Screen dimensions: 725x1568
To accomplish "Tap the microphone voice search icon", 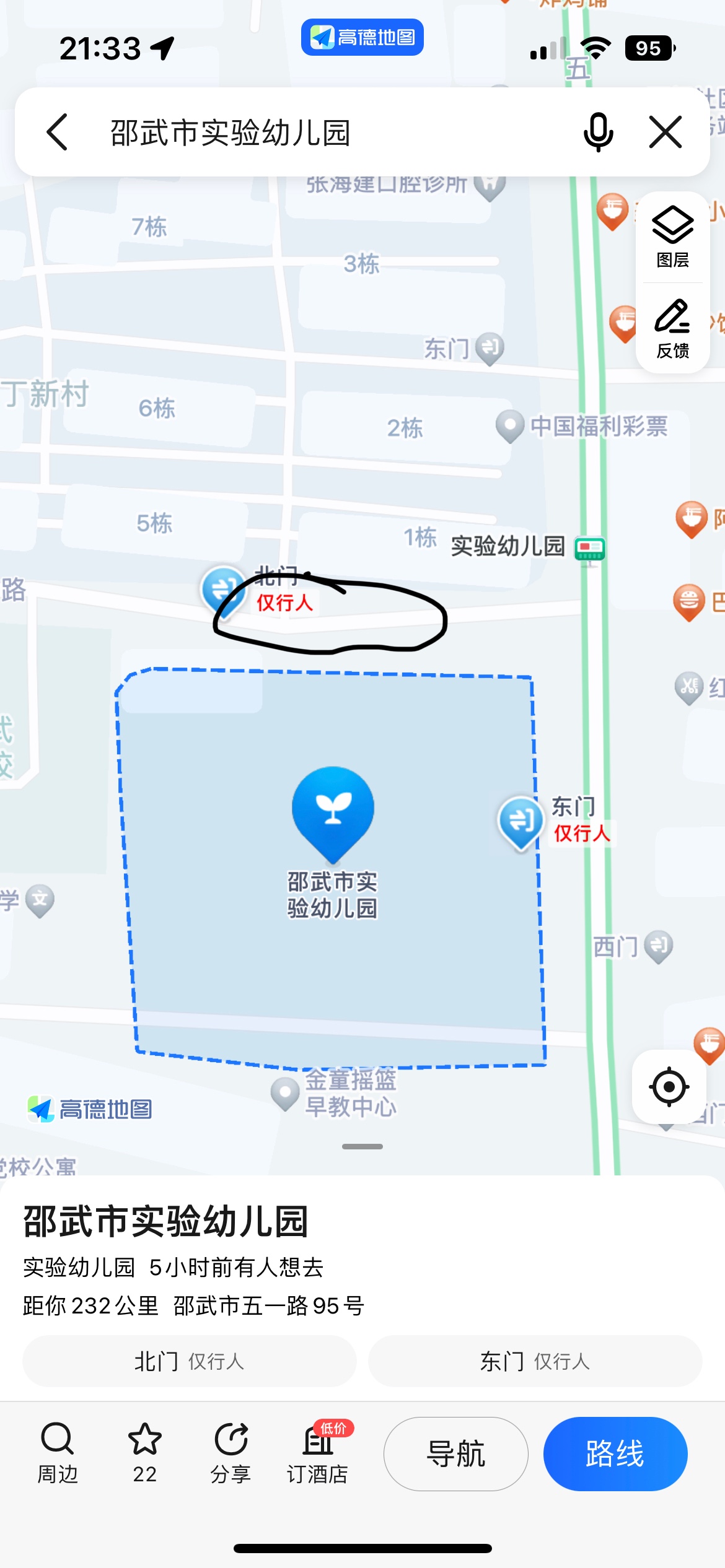I will (x=598, y=132).
